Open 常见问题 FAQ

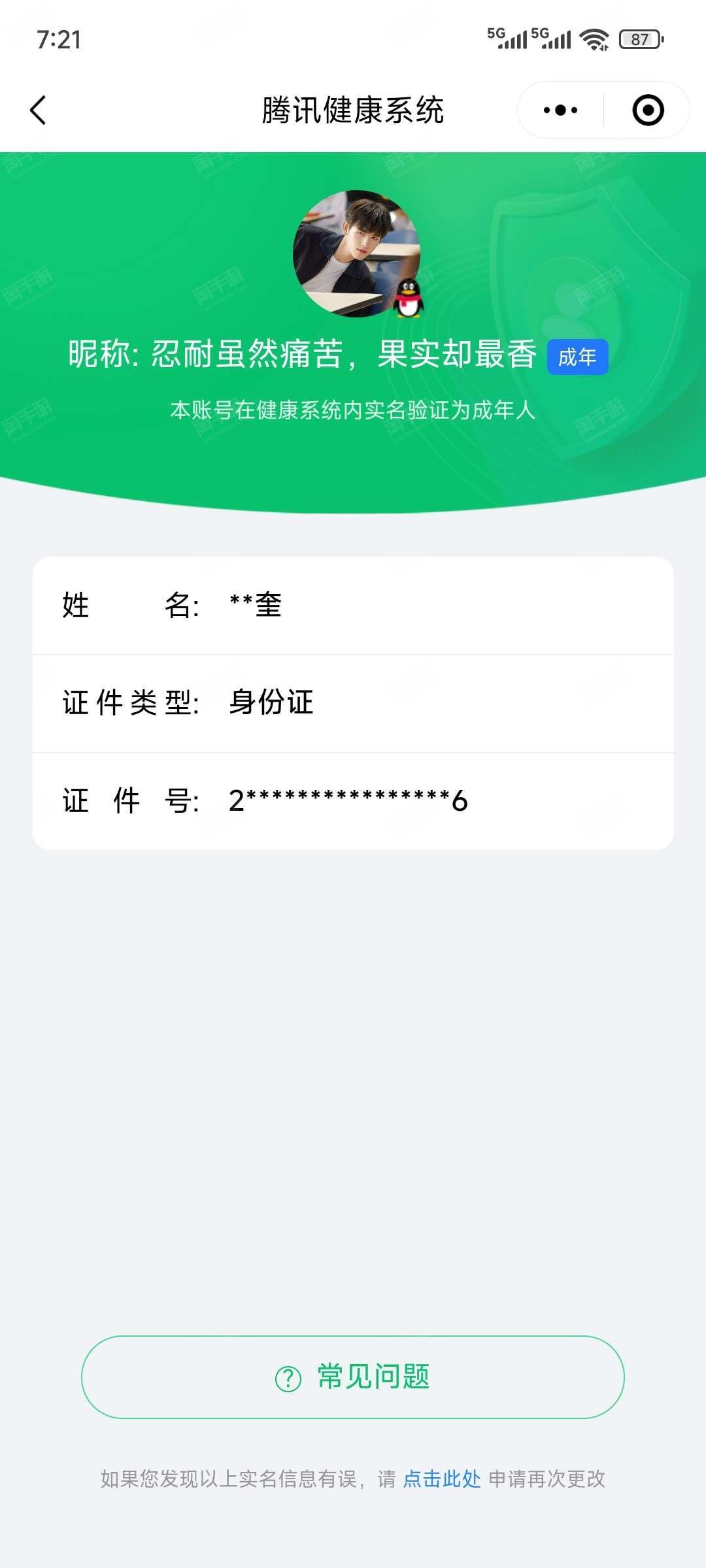(x=353, y=1377)
